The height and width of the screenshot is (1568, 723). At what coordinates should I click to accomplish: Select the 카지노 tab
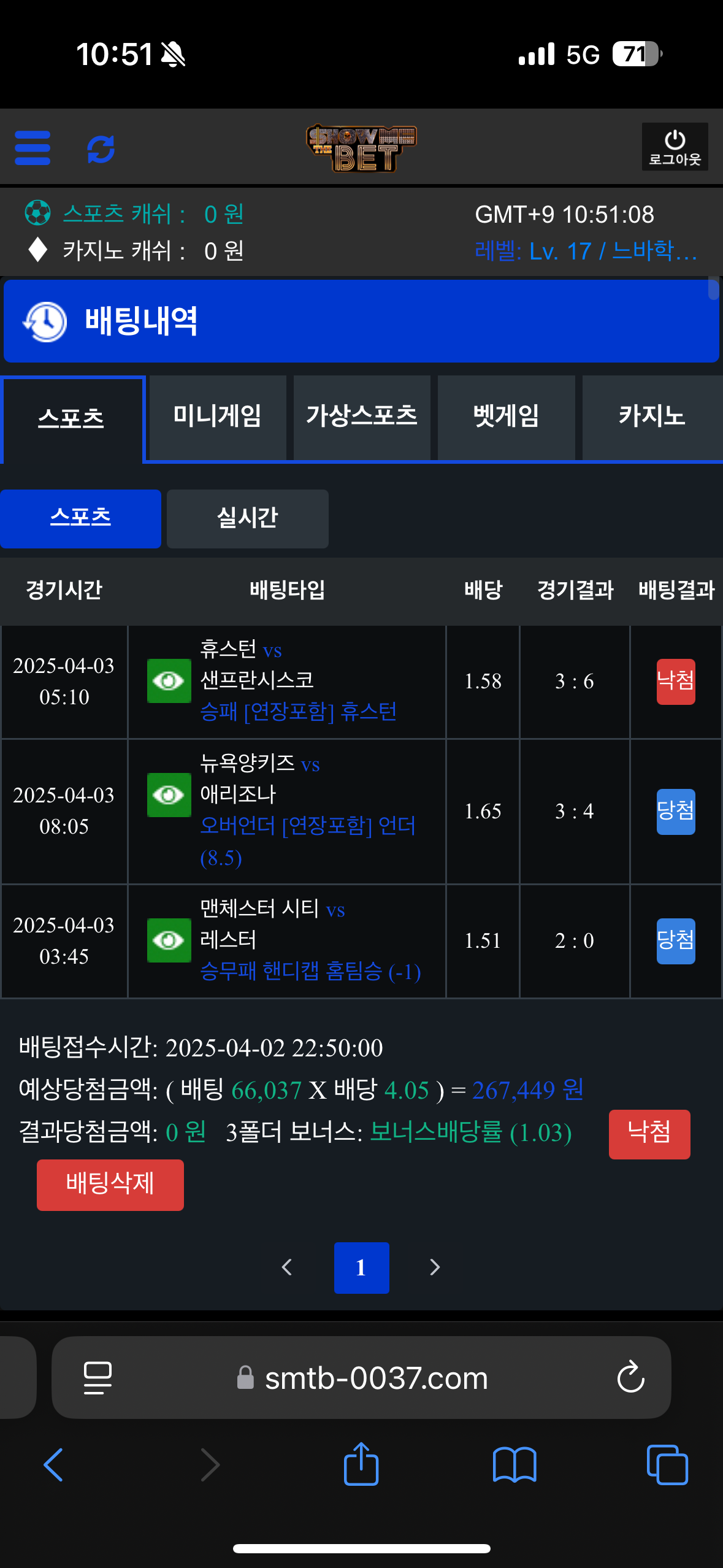coord(651,417)
